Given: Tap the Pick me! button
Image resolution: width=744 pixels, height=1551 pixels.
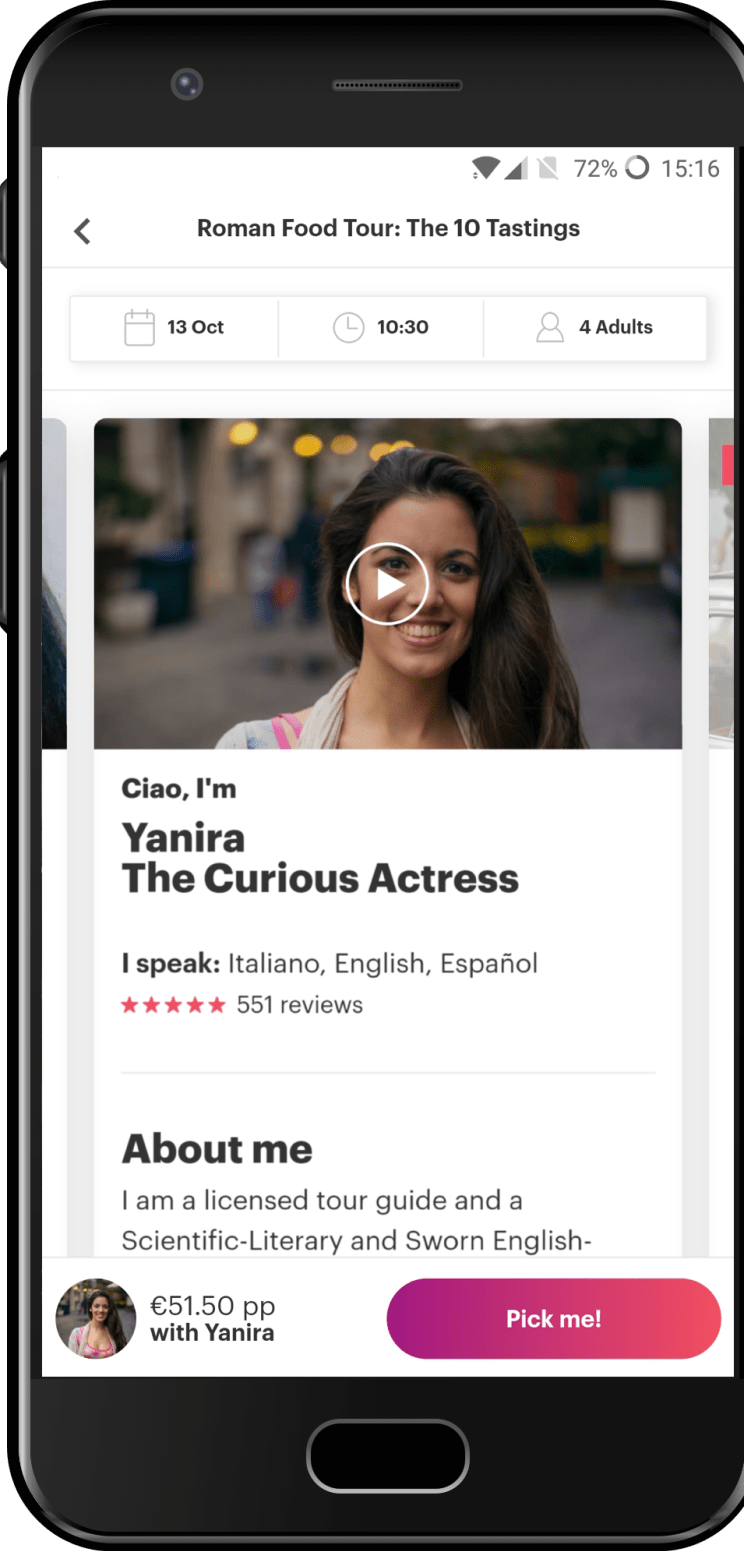Looking at the screenshot, I should pos(554,1318).
